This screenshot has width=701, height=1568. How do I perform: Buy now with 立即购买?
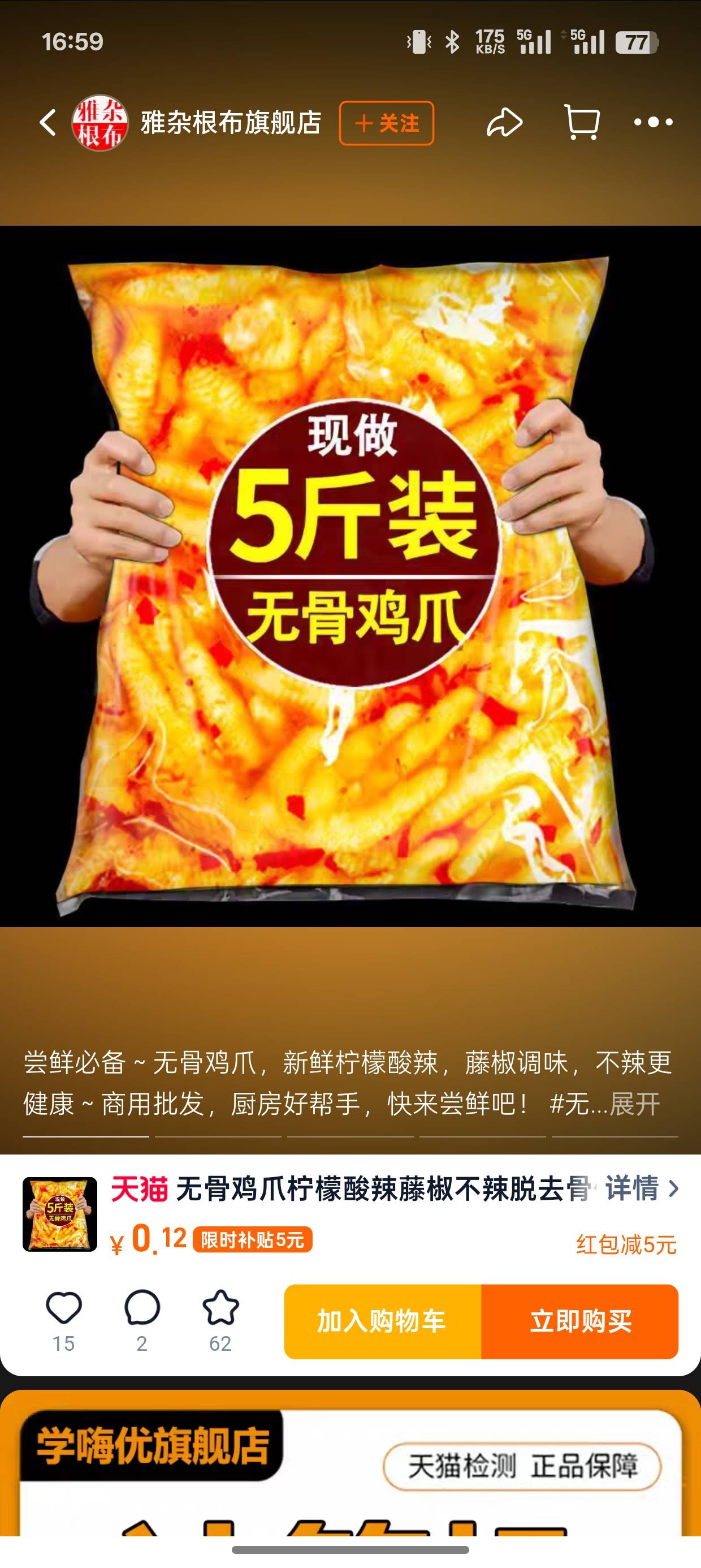[580, 1321]
